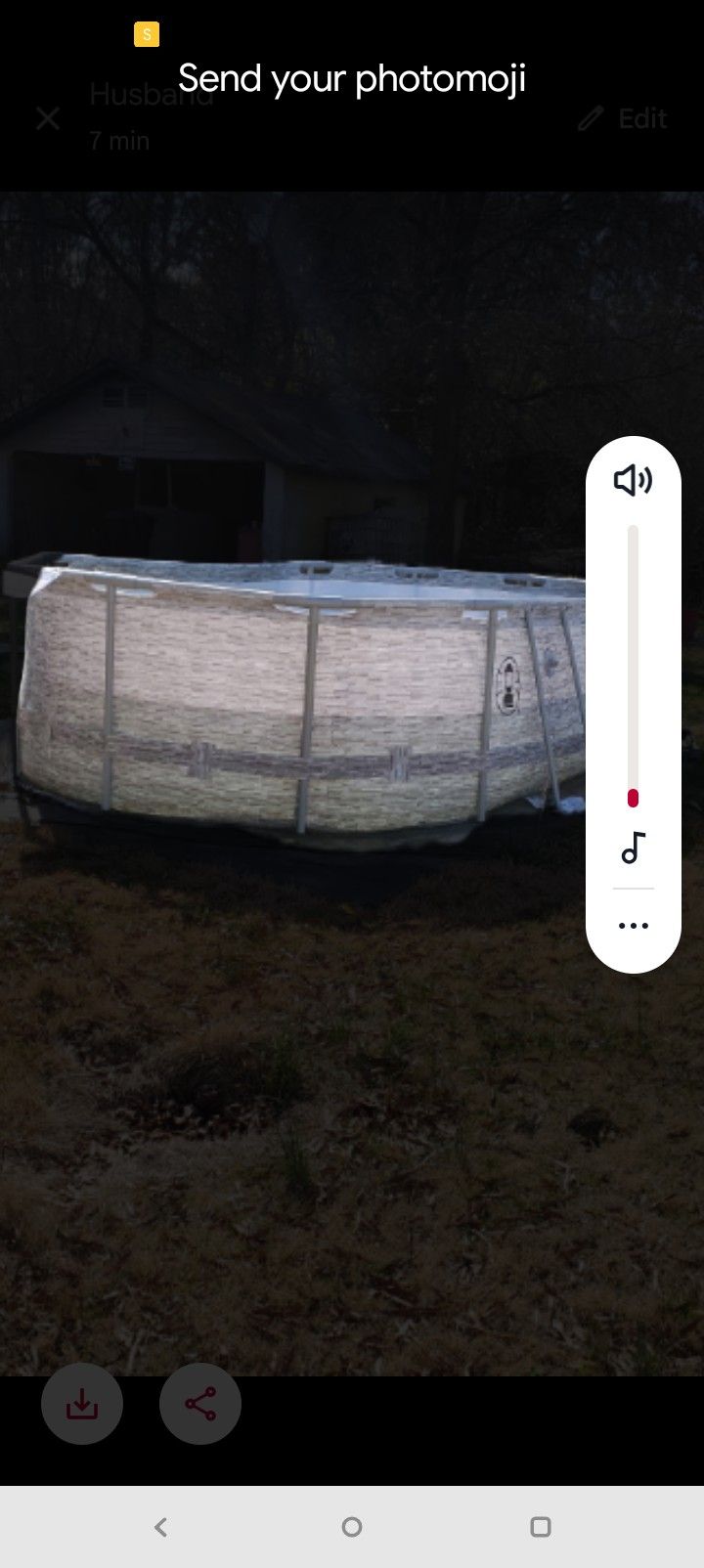Image resolution: width=704 pixels, height=1568 pixels.
Task: Tap the media volume slider
Action: 633,667
